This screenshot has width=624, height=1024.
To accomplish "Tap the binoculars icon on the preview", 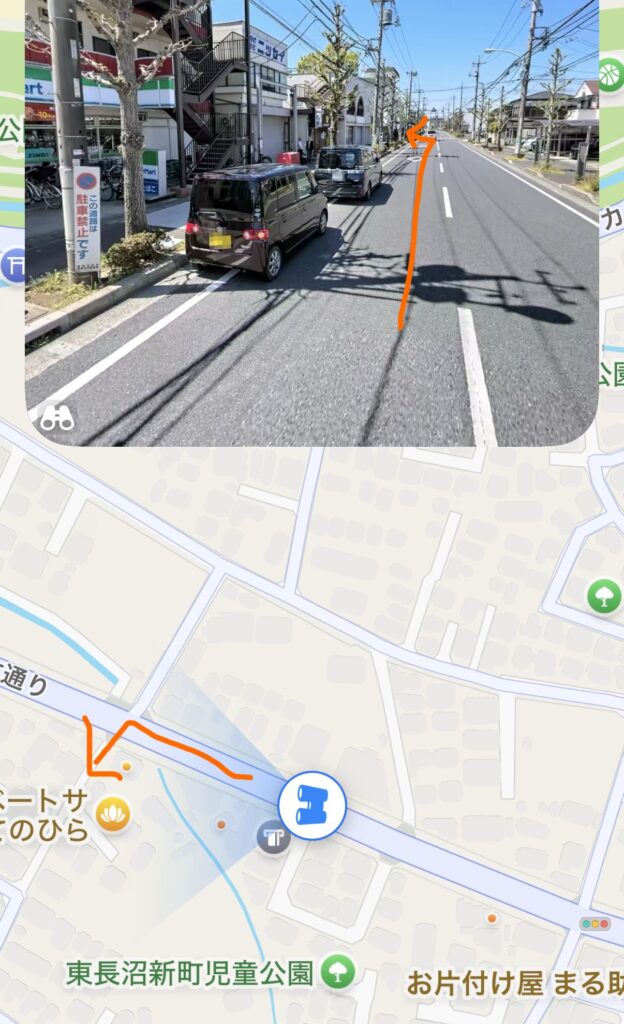I will (57, 419).
